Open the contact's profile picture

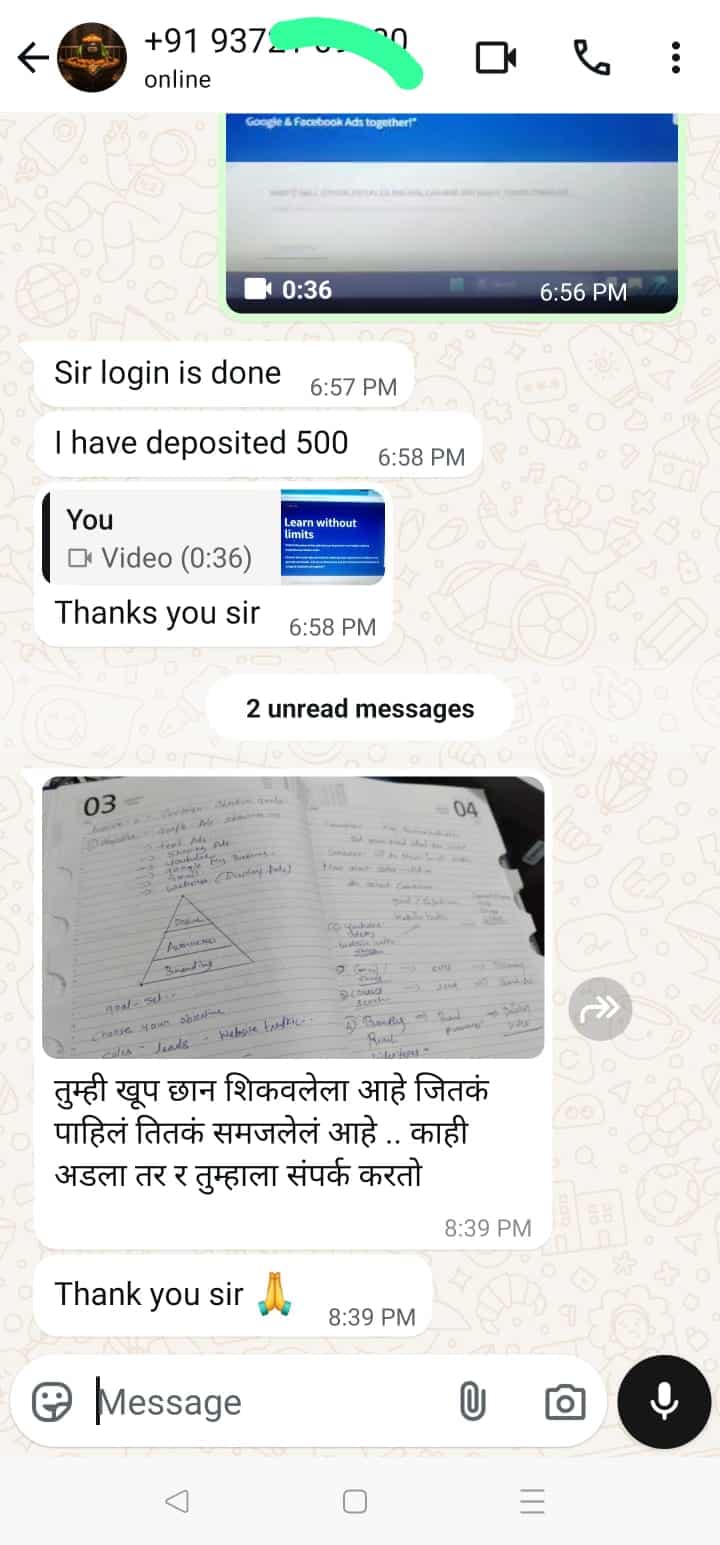(x=92, y=58)
